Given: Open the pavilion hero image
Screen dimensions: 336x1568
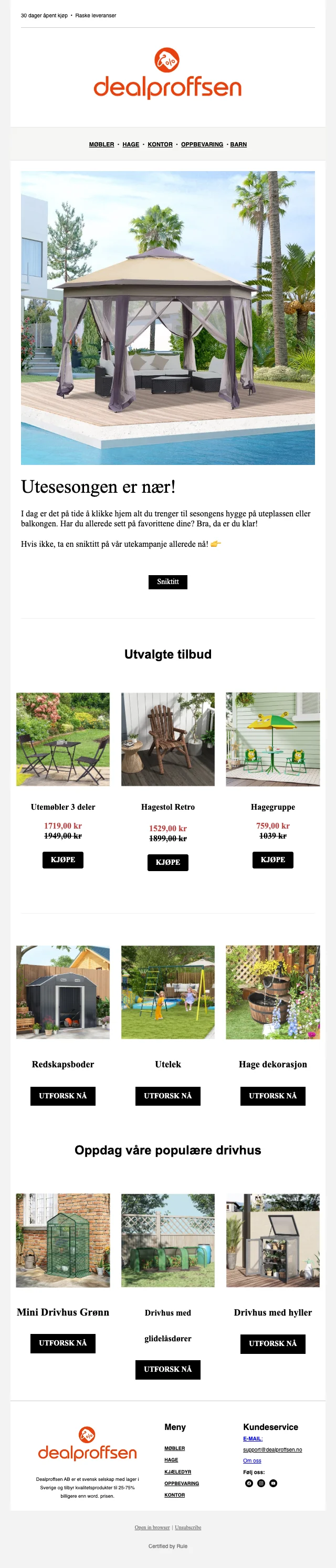Looking at the screenshot, I should 167,317.
